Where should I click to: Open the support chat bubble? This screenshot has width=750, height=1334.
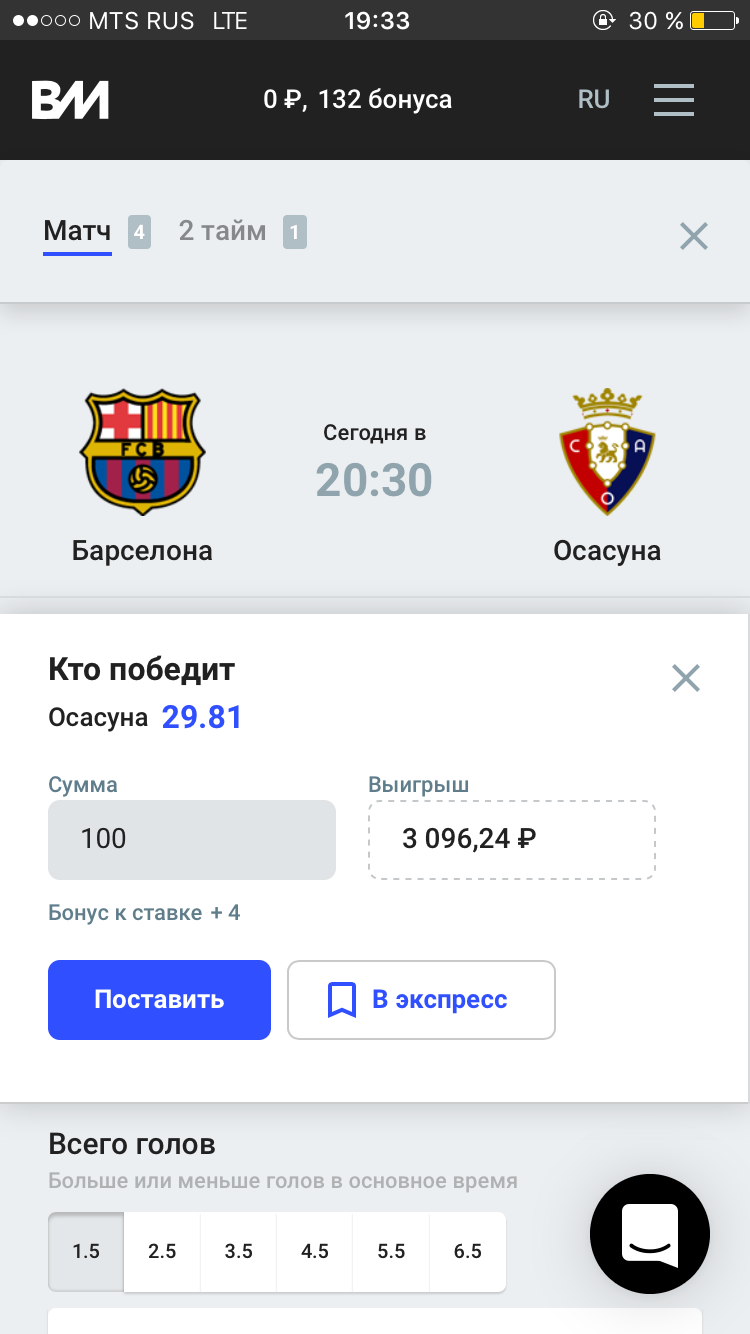650,1234
